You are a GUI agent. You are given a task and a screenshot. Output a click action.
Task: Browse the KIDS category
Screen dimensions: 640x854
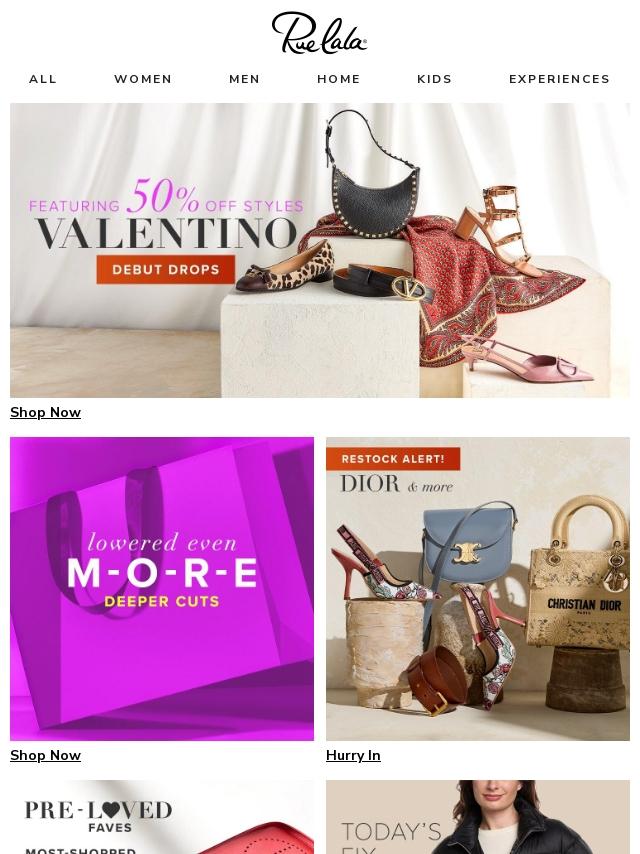[434, 79]
